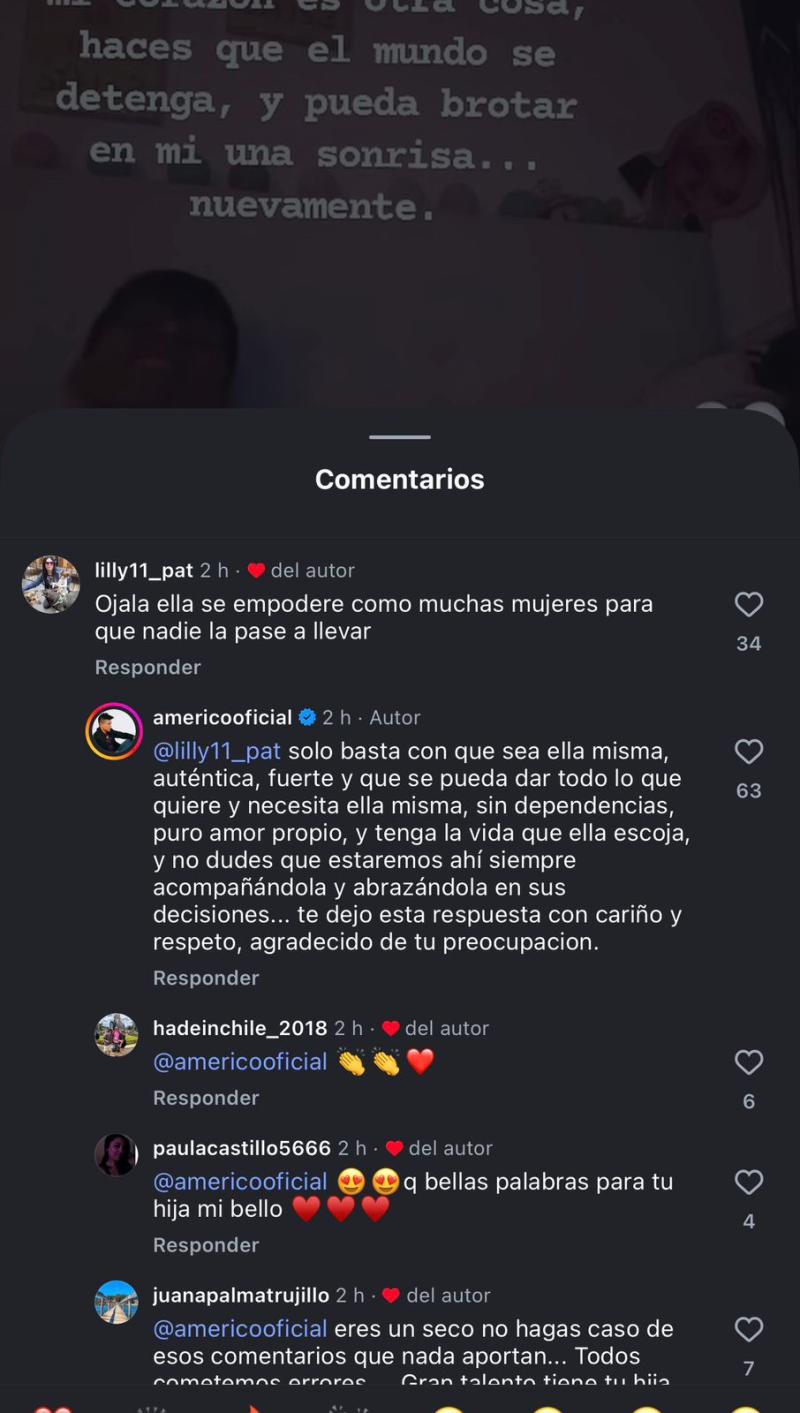Tap the fire emoji in the reactions row
This screenshot has height=1413, width=800.
252,1406
